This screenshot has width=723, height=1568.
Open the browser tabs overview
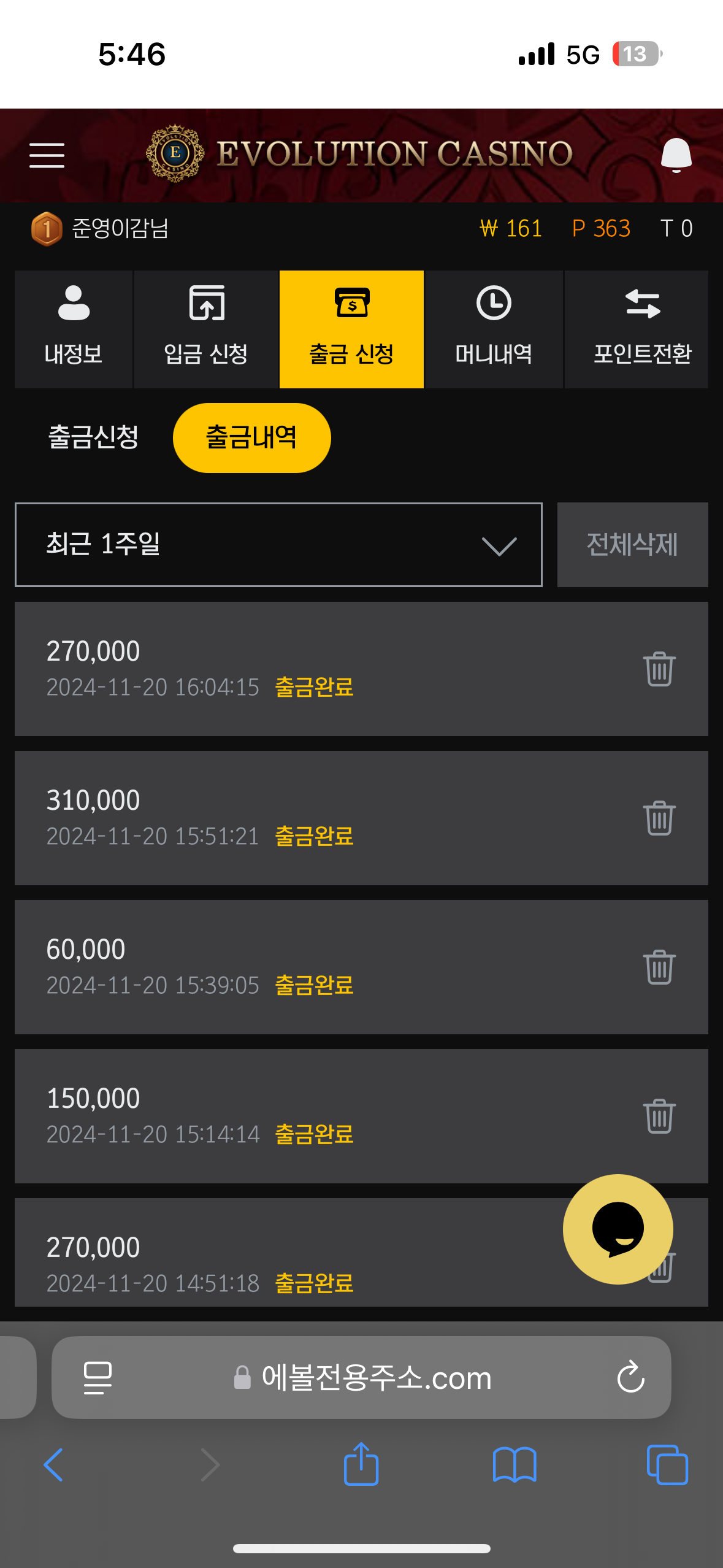(x=667, y=1464)
